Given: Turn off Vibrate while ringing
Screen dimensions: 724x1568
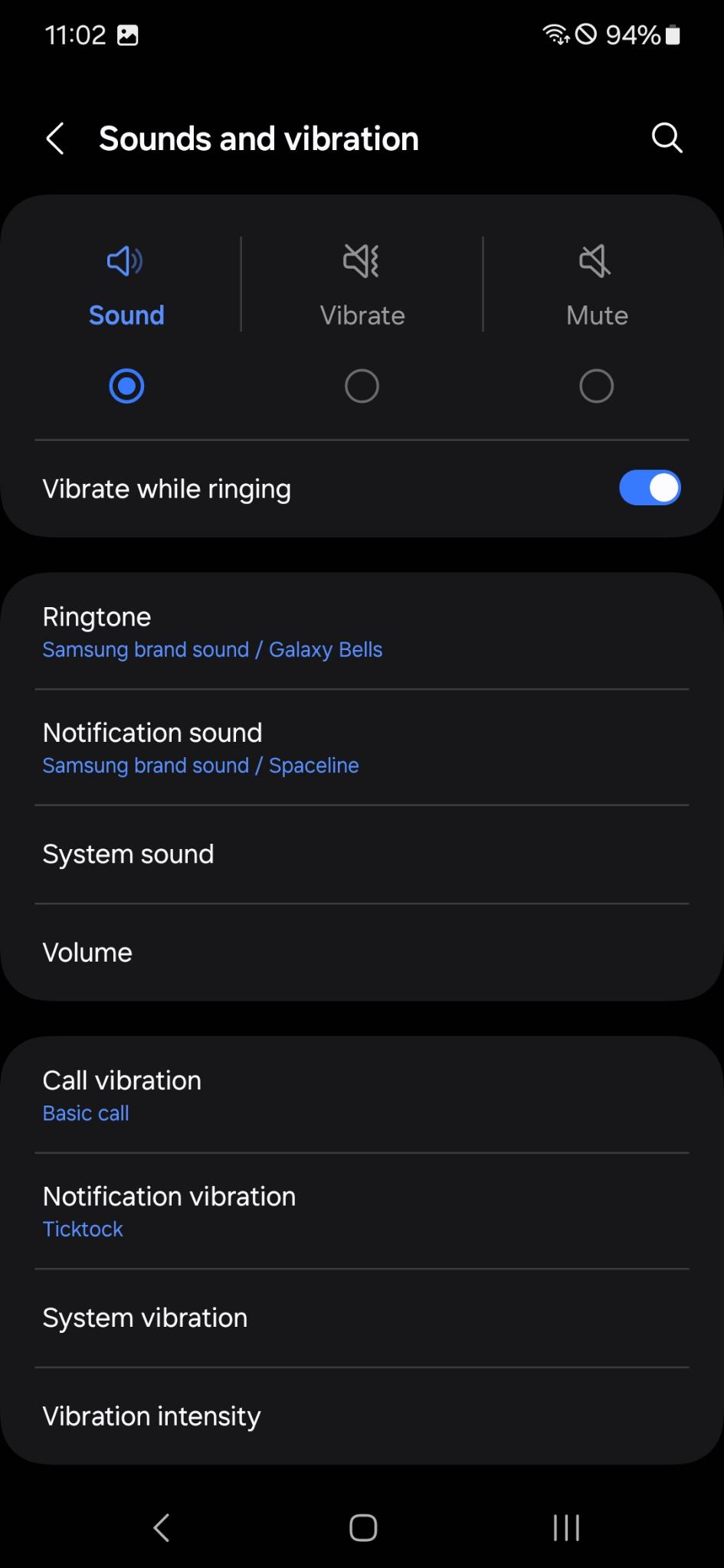Looking at the screenshot, I should 650,488.
